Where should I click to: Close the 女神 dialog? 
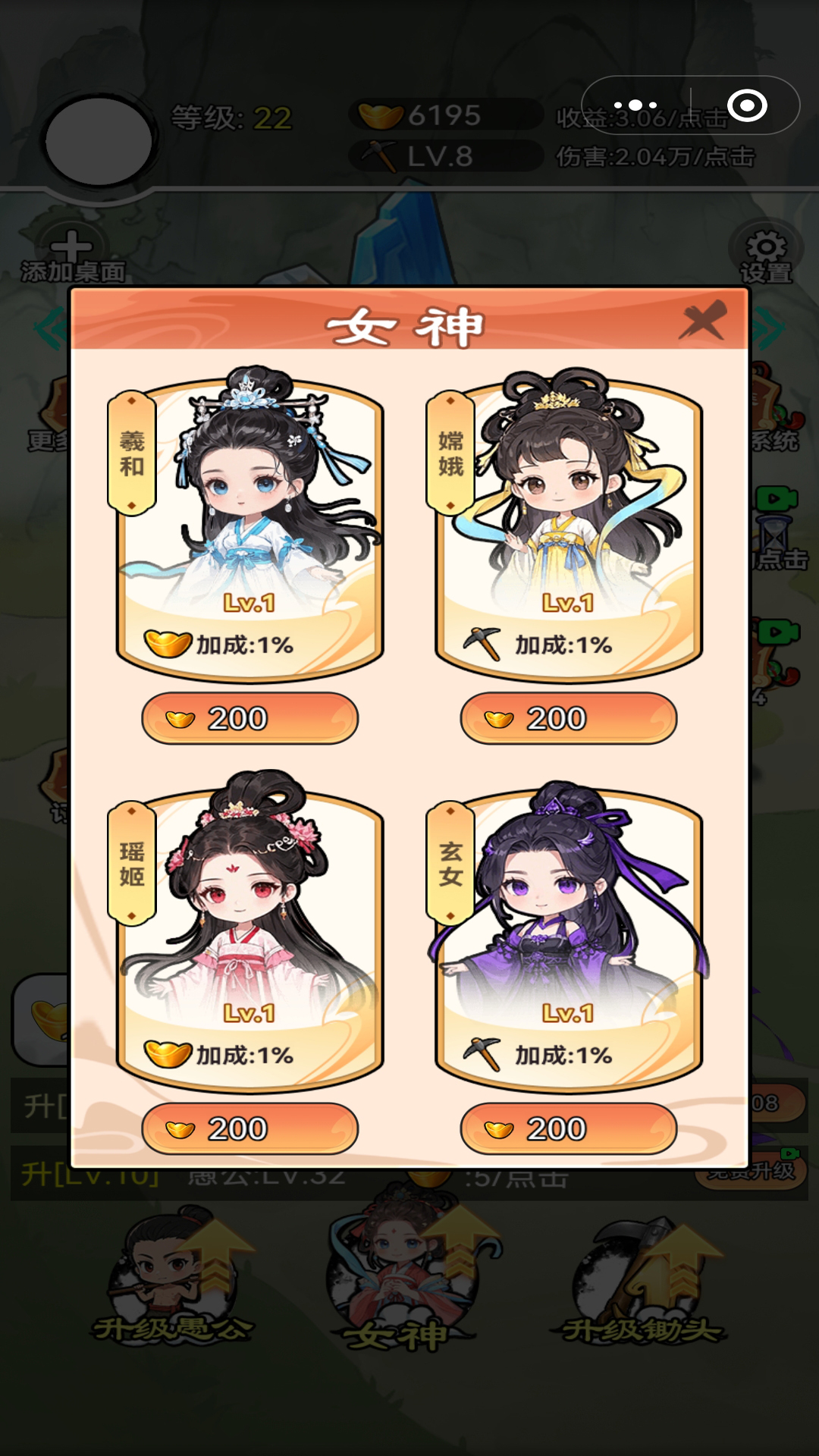click(703, 321)
